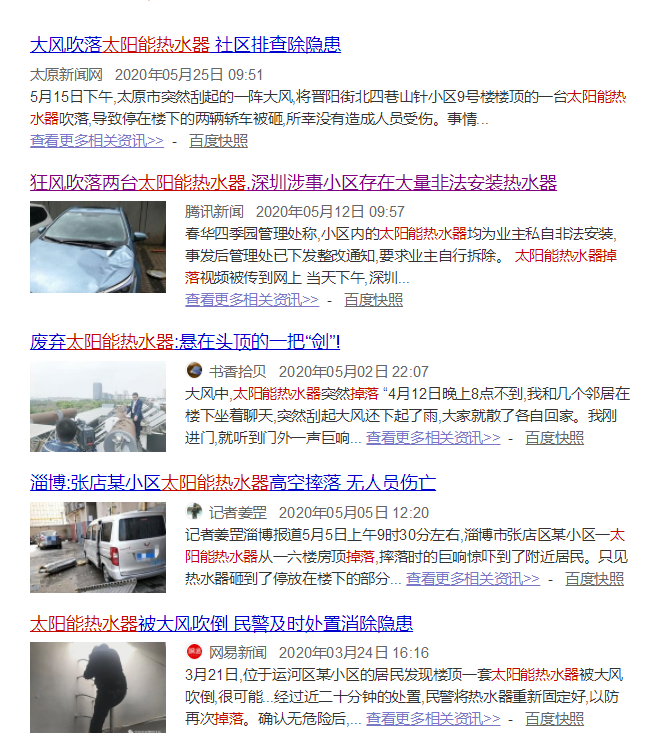View more related news under the 腾讯新闻 result
The width and height of the screenshot is (671, 751).
click(251, 300)
